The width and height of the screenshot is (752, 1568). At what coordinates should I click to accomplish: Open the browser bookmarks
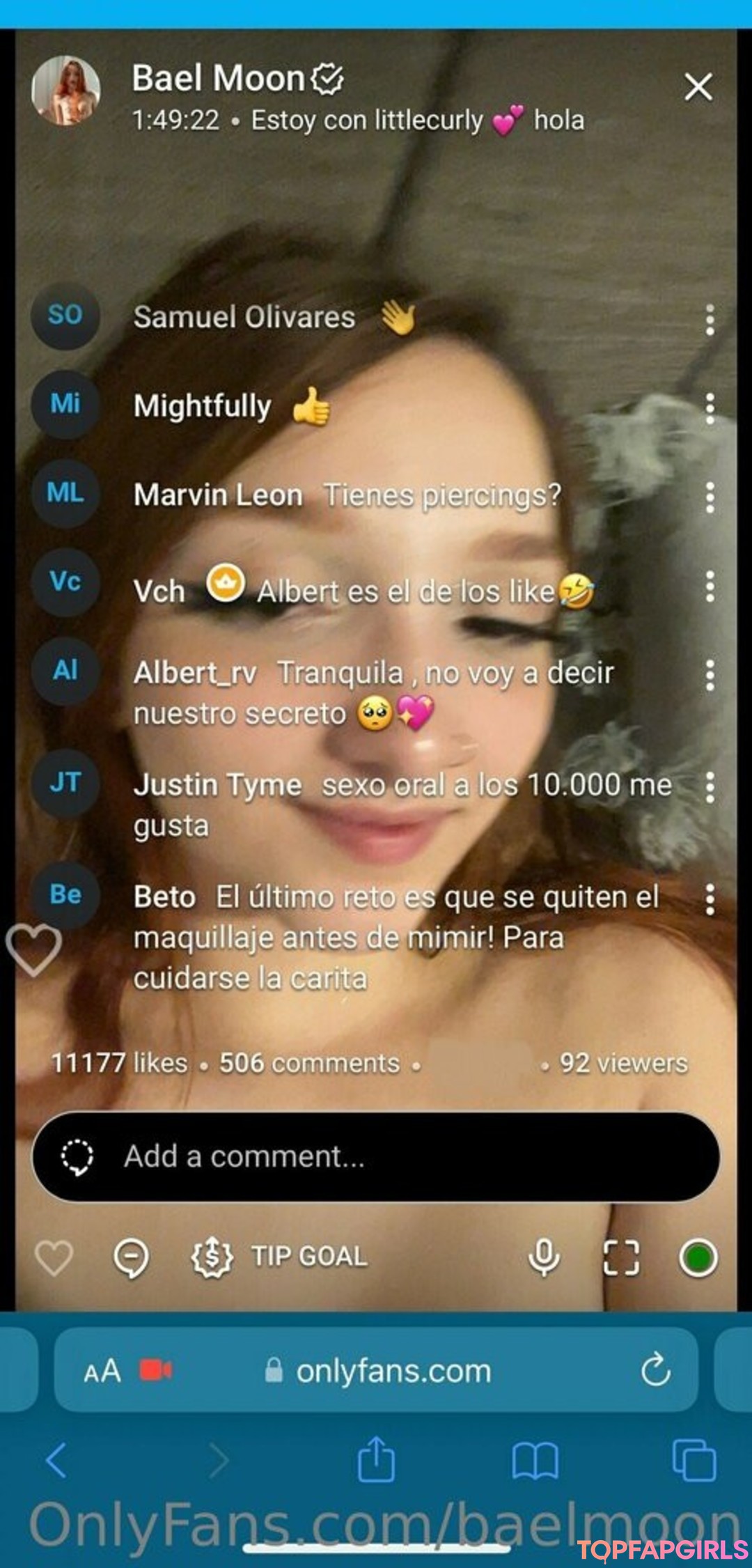pos(535,1459)
